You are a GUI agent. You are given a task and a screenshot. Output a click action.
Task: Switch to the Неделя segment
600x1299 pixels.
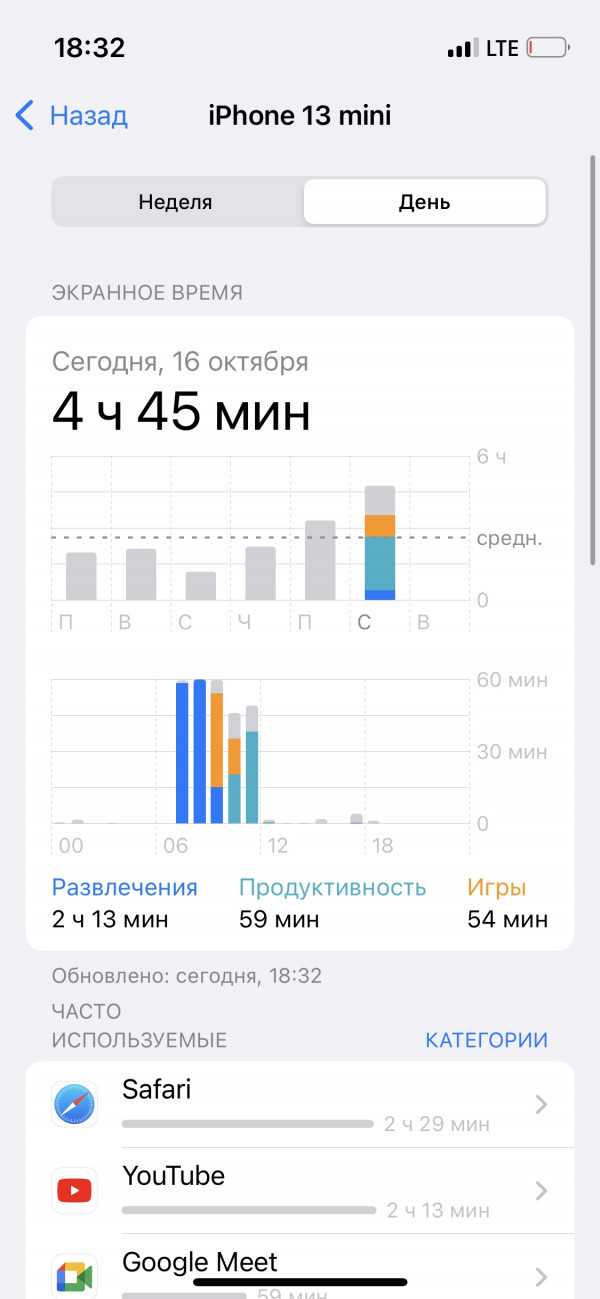click(176, 202)
